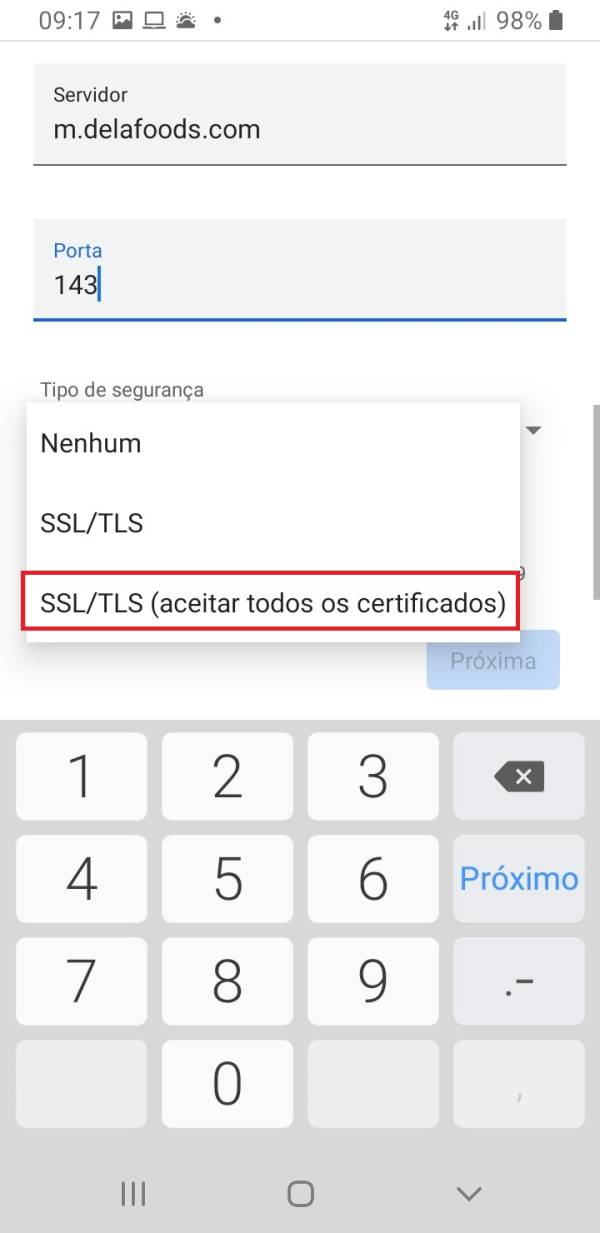Viewport: 600px width, 1233px height.
Task: Tap the backspace key on keypad
Action: 518,777
